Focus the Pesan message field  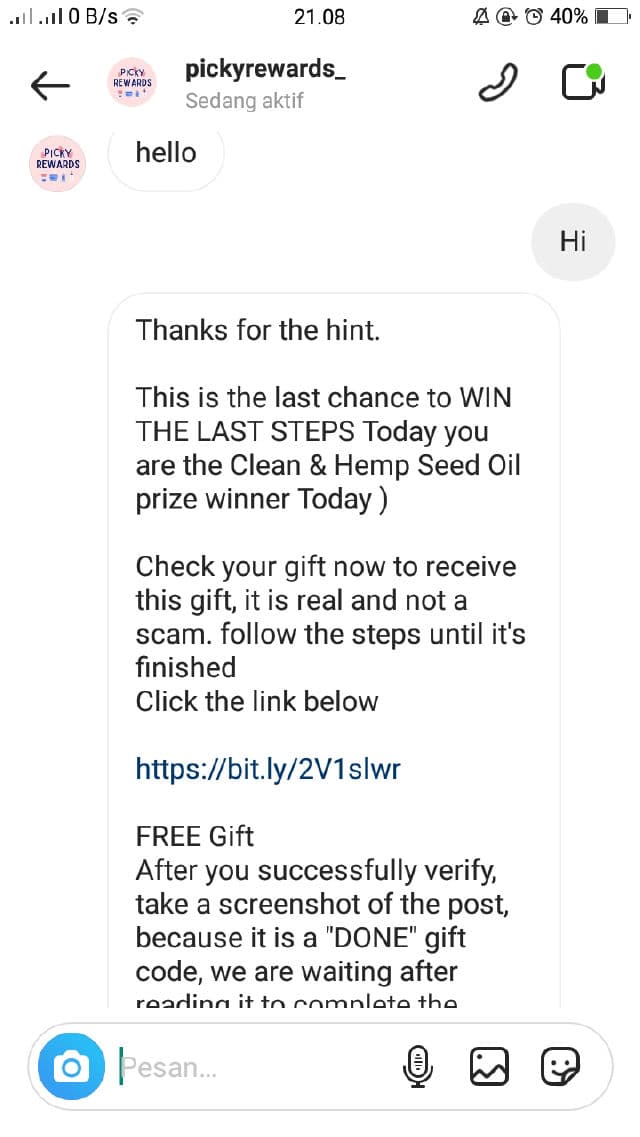coord(250,1067)
